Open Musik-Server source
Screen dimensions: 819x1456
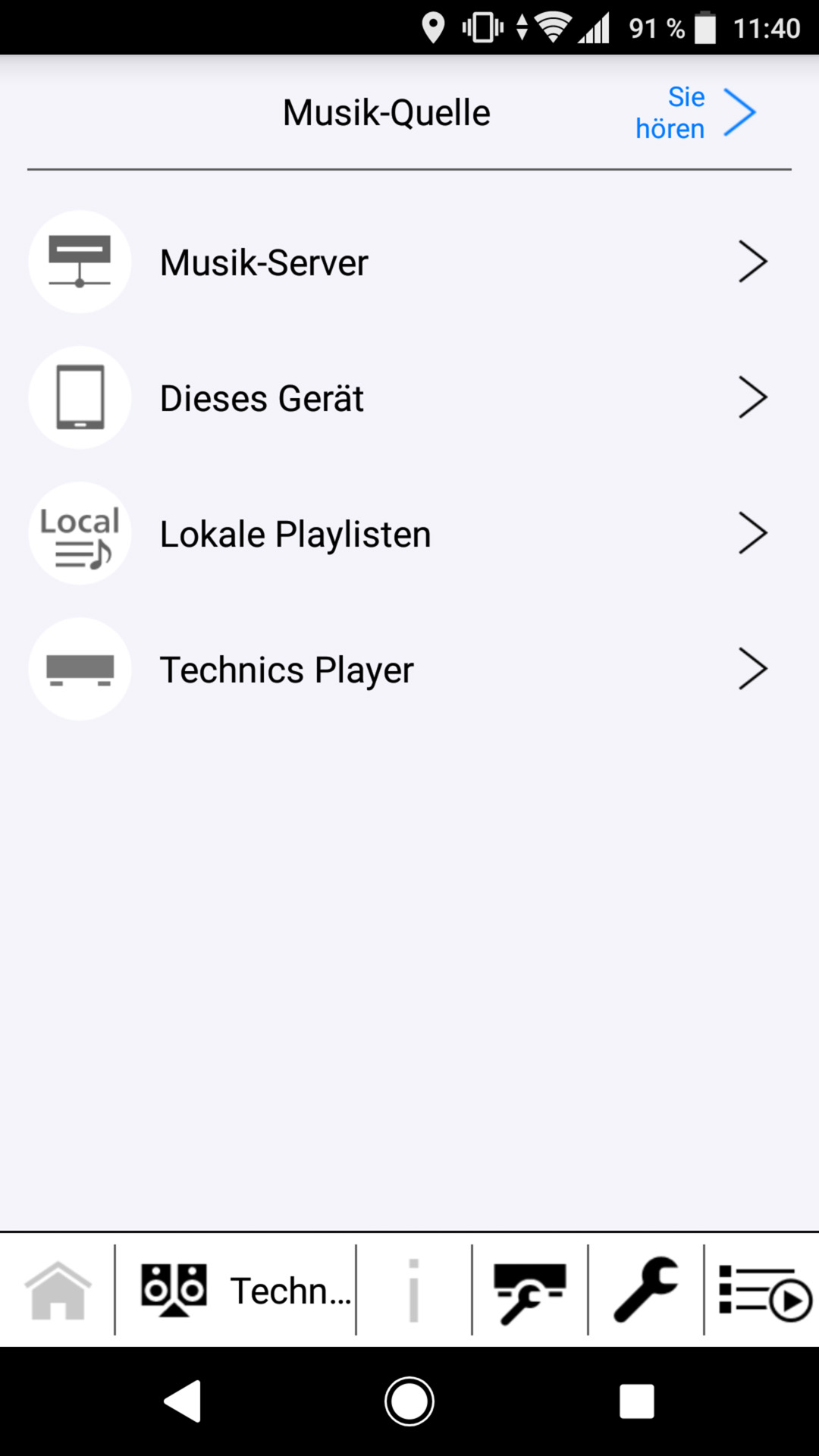coord(409,262)
